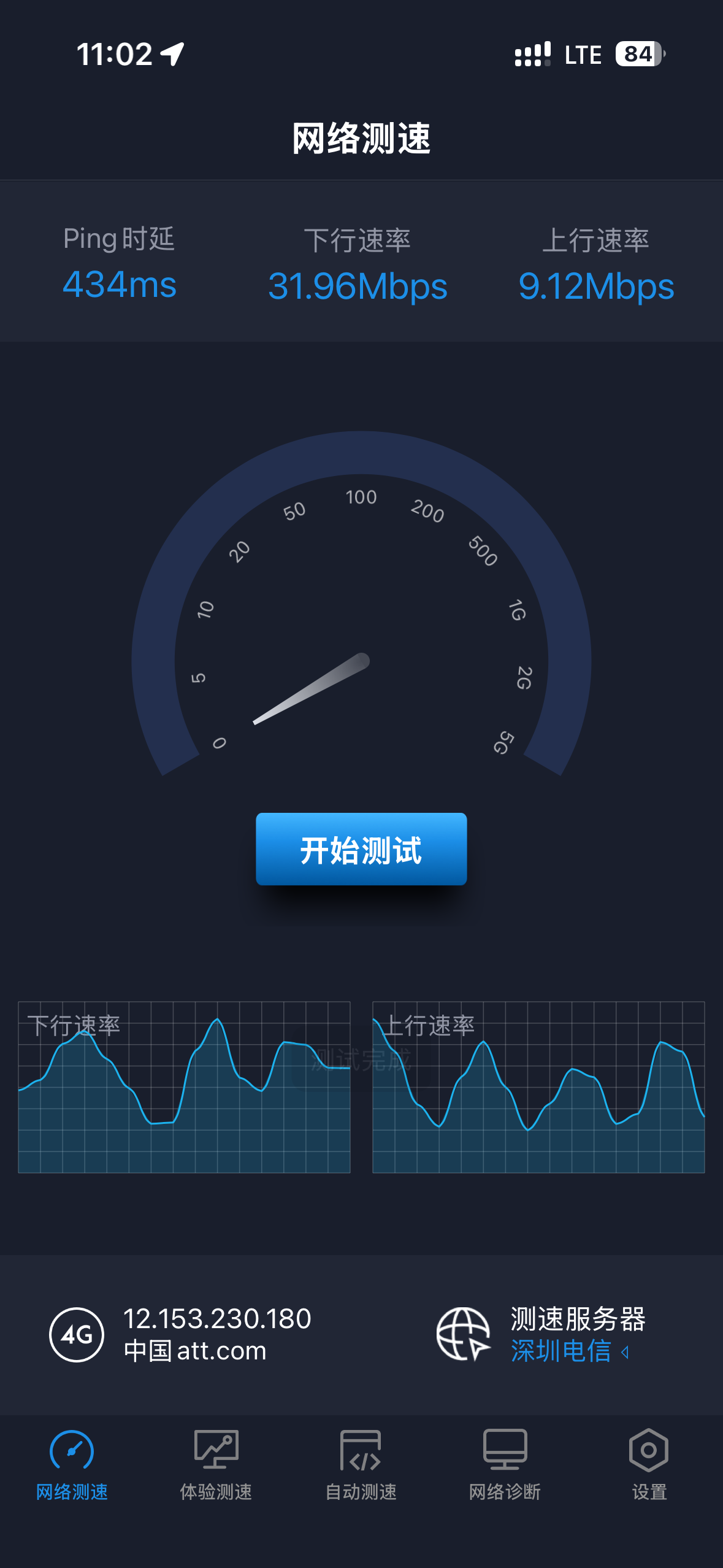Go to the 设置 tab
The width and height of the screenshot is (723, 1568).
(649, 1465)
